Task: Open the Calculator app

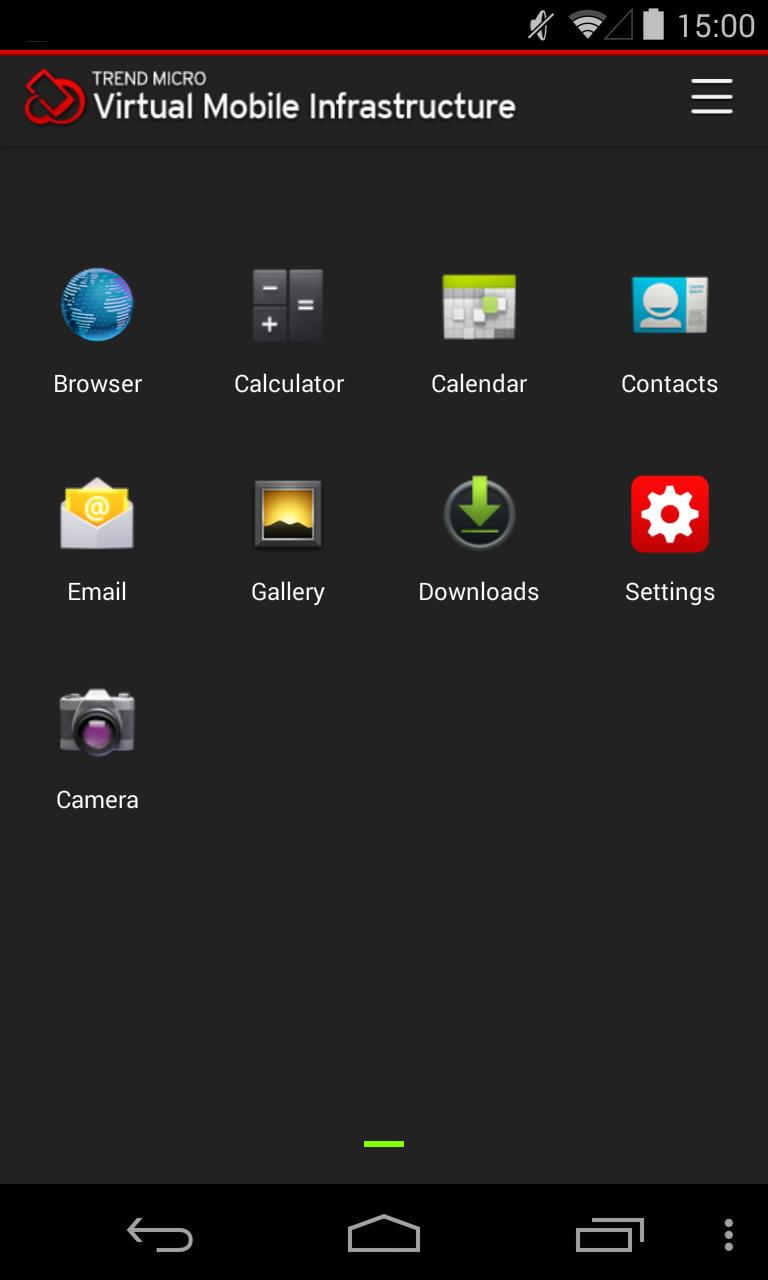Action: tap(288, 306)
